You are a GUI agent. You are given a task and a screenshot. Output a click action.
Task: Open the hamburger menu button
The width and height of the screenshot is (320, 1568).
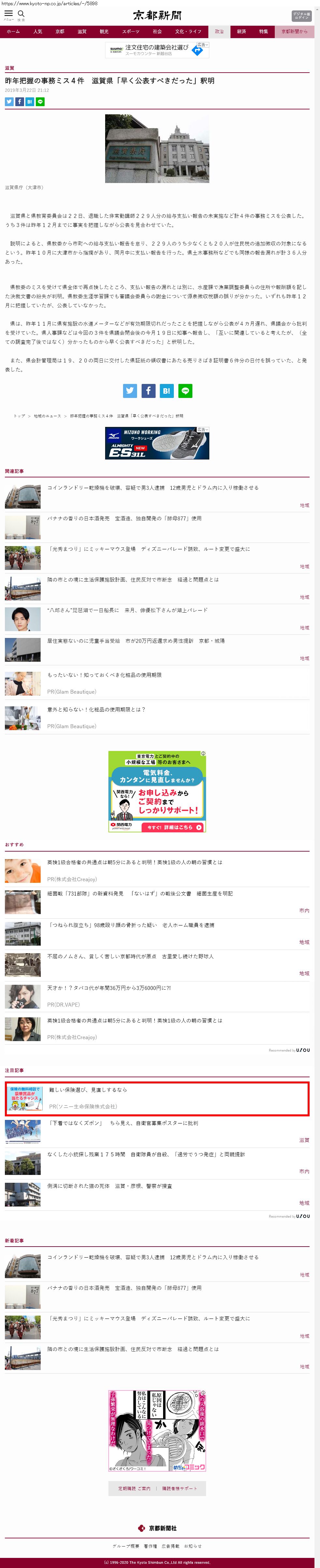click(x=8, y=15)
